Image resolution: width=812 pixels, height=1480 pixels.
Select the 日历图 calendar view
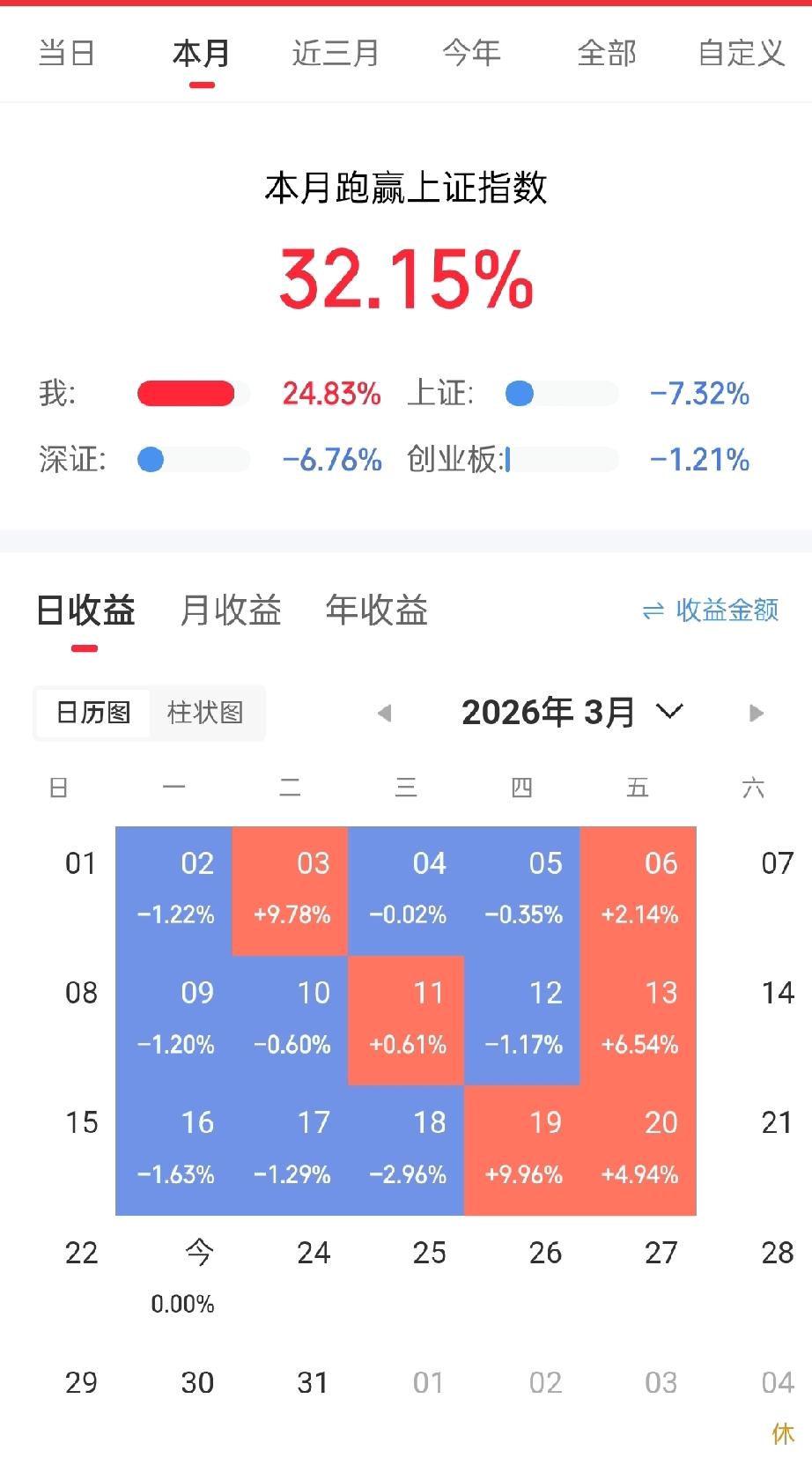[x=91, y=714]
